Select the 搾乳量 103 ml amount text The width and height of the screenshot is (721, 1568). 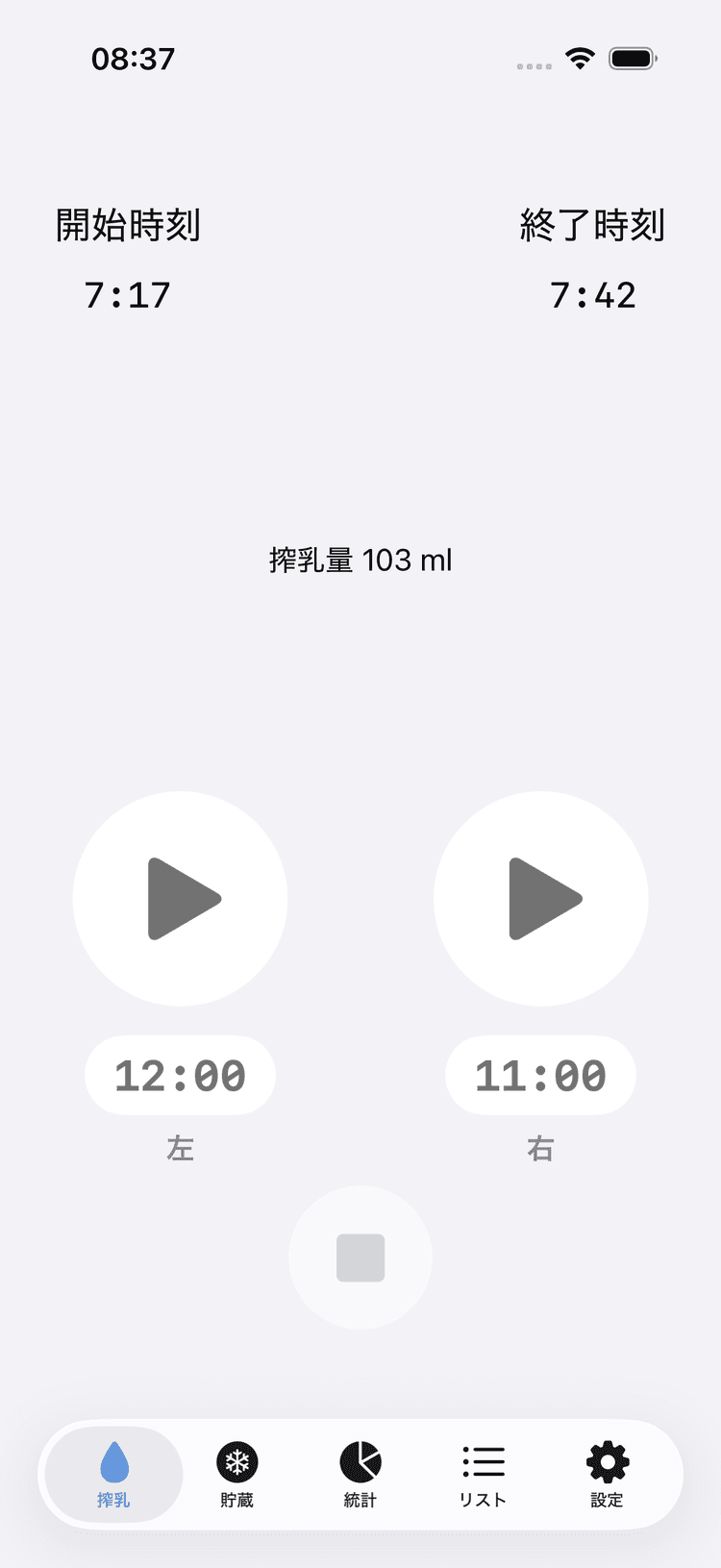point(360,560)
